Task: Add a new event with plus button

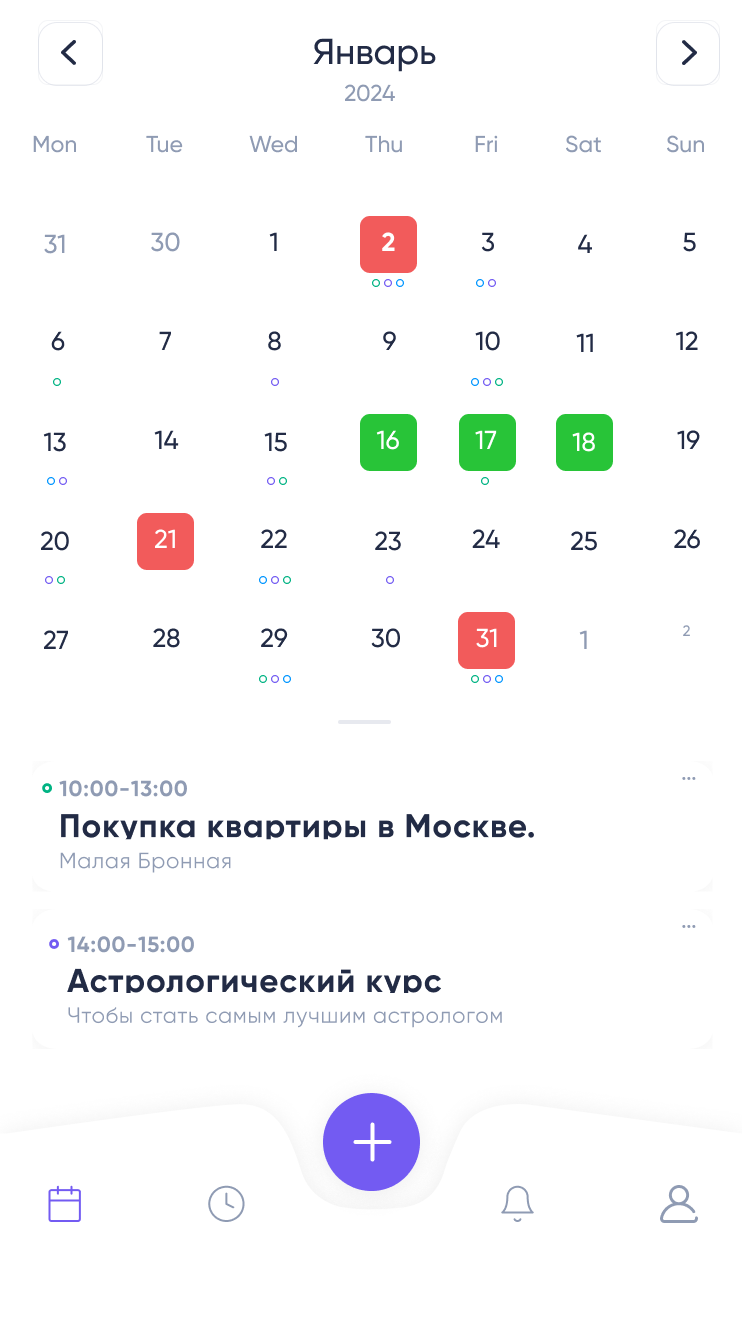Action: pos(371,1141)
